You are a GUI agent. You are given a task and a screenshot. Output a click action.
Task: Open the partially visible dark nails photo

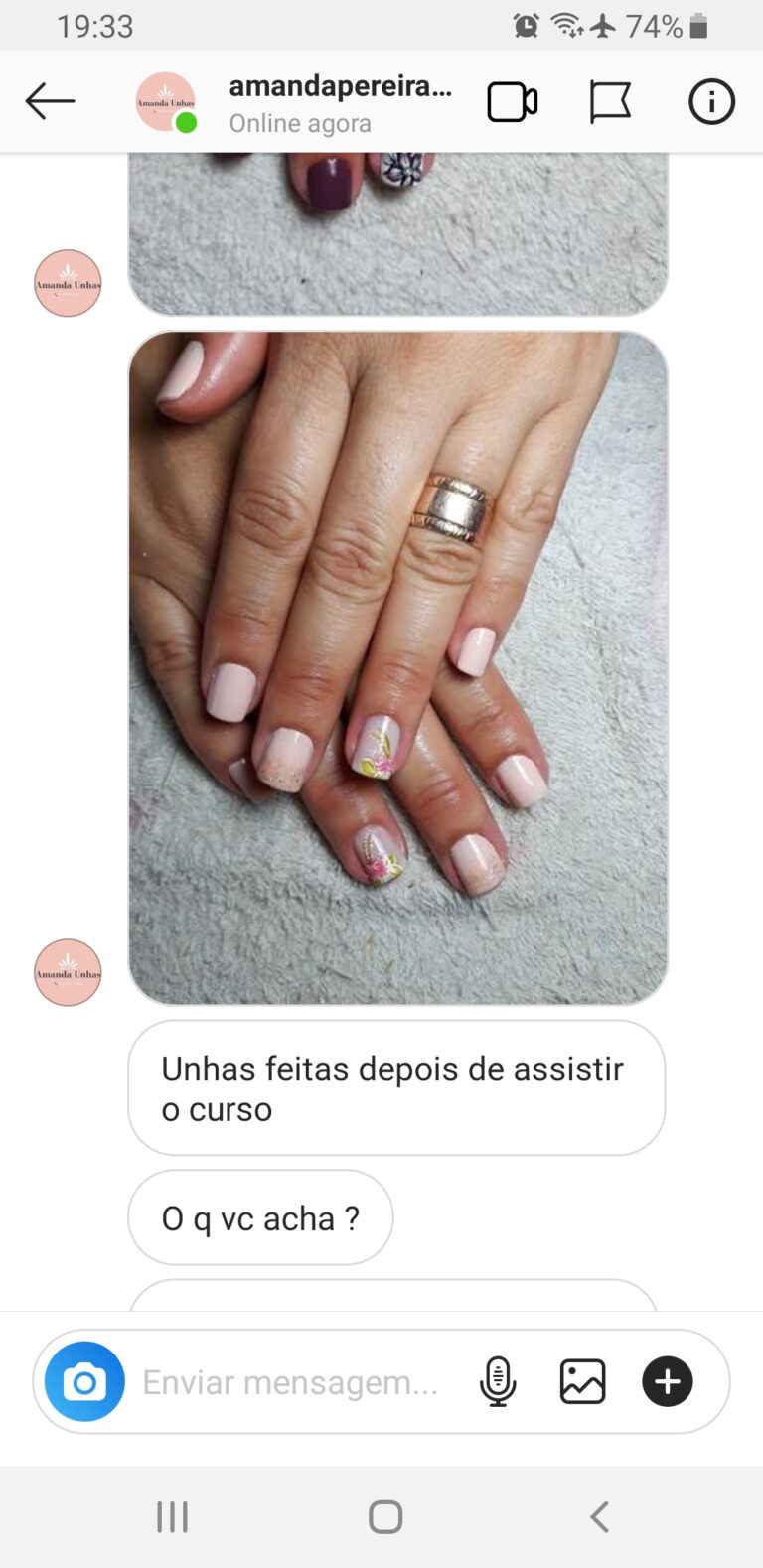pyautogui.click(x=397, y=233)
